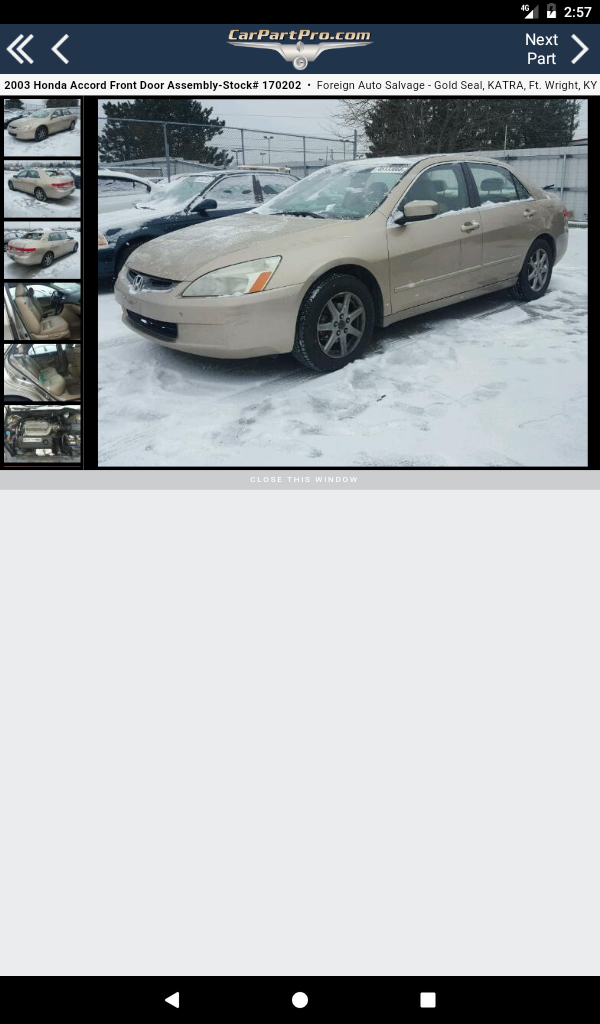This screenshot has height=1024, width=600.
Task: Select the third thumbnail showing the car's rear
Action: tap(42, 250)
